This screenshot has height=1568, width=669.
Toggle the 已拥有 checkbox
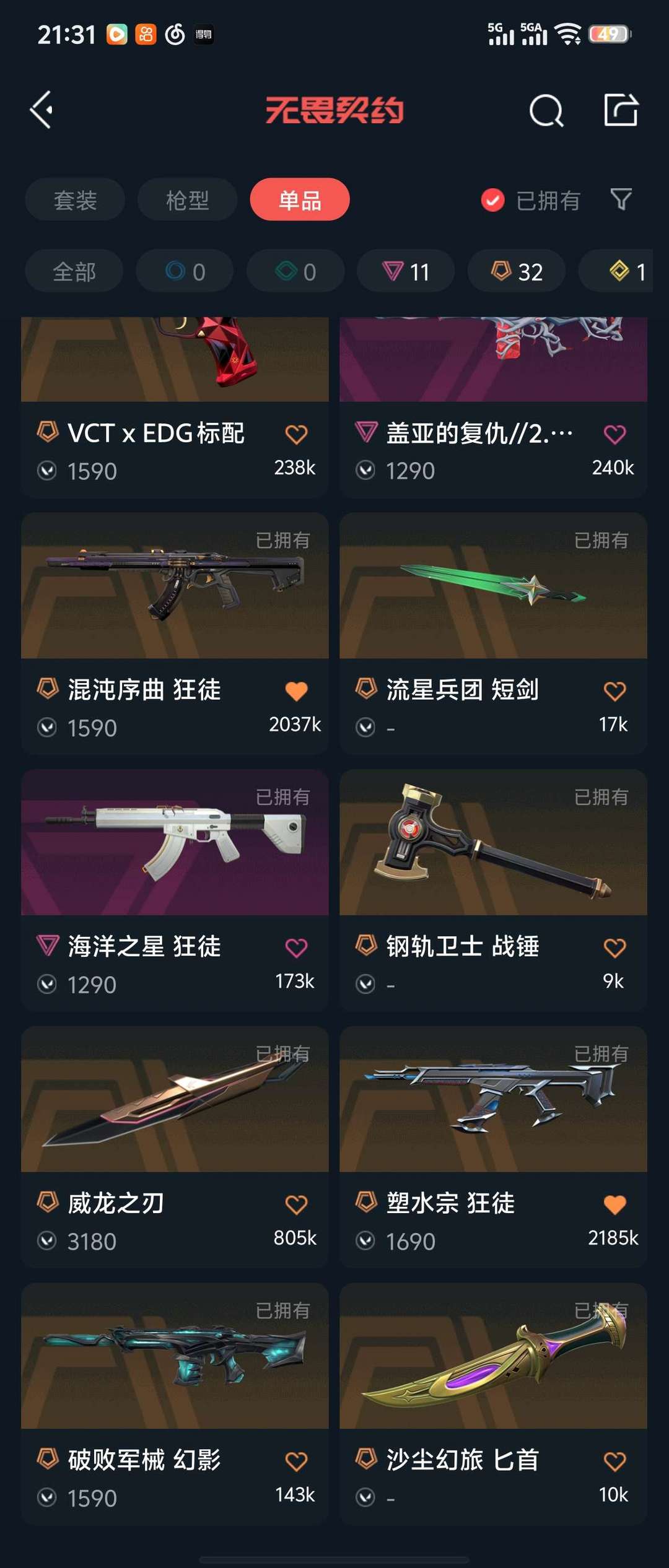(493, 200)
